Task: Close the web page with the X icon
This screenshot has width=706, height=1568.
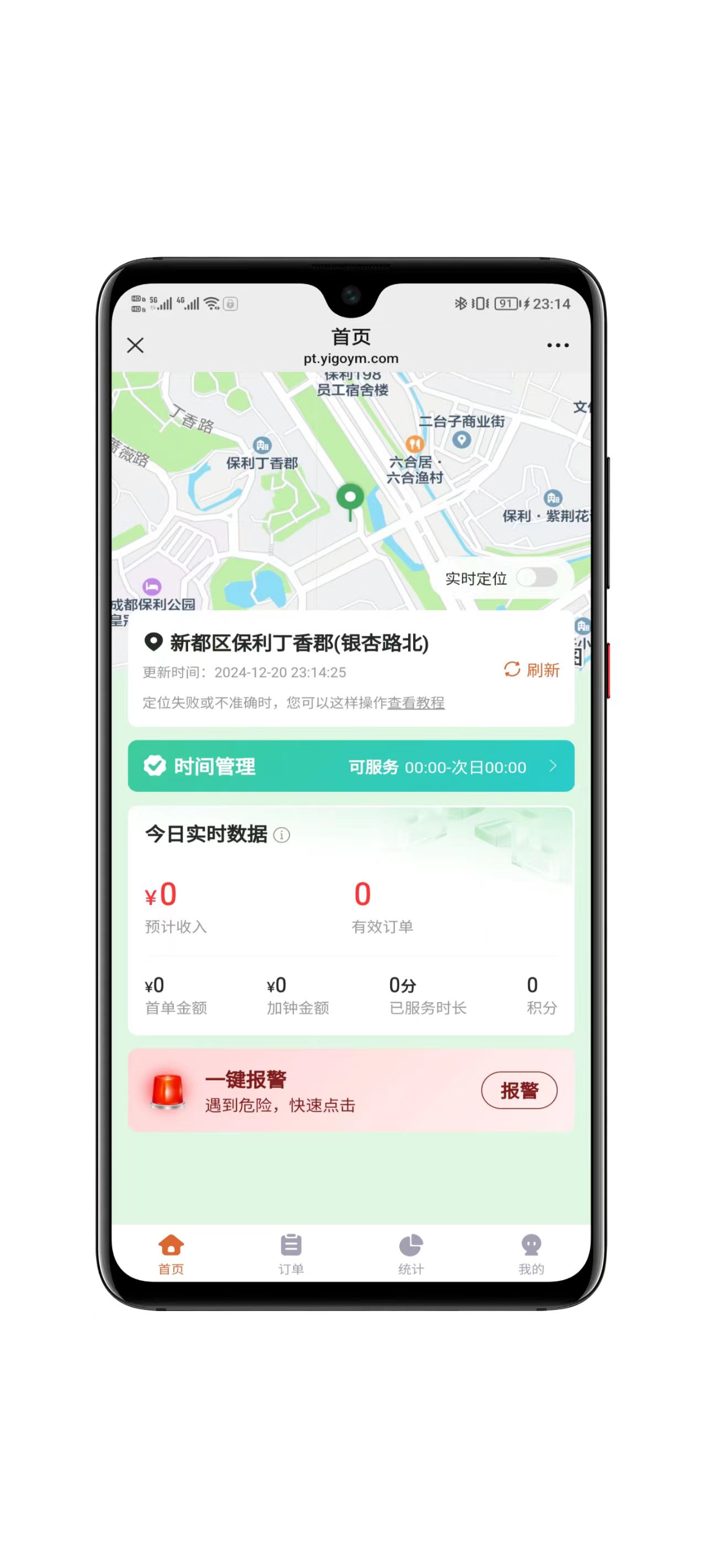Action: [x=135, y=345]
